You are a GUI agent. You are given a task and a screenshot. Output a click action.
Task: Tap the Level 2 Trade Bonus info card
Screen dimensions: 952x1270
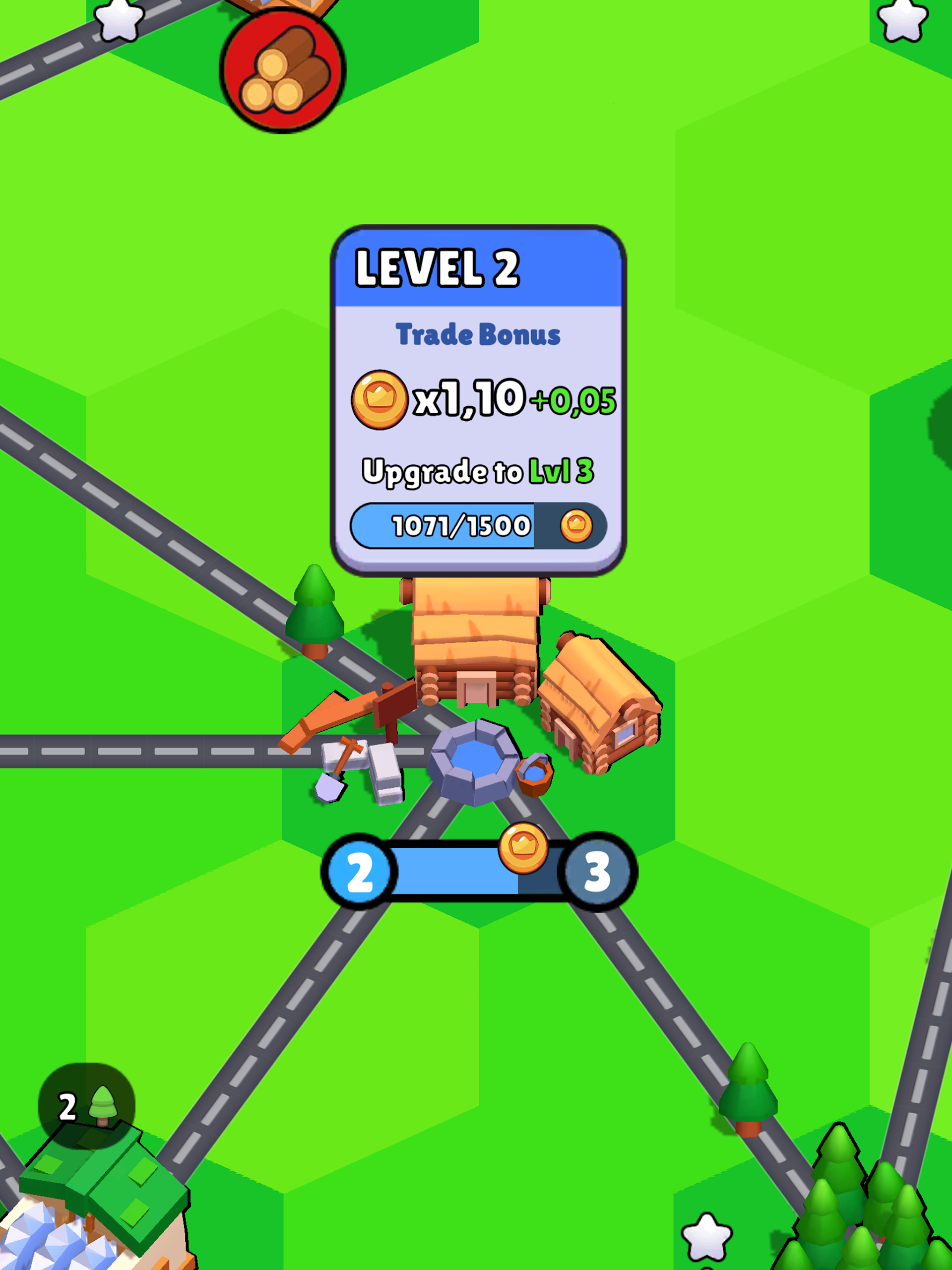pos(478,400)
